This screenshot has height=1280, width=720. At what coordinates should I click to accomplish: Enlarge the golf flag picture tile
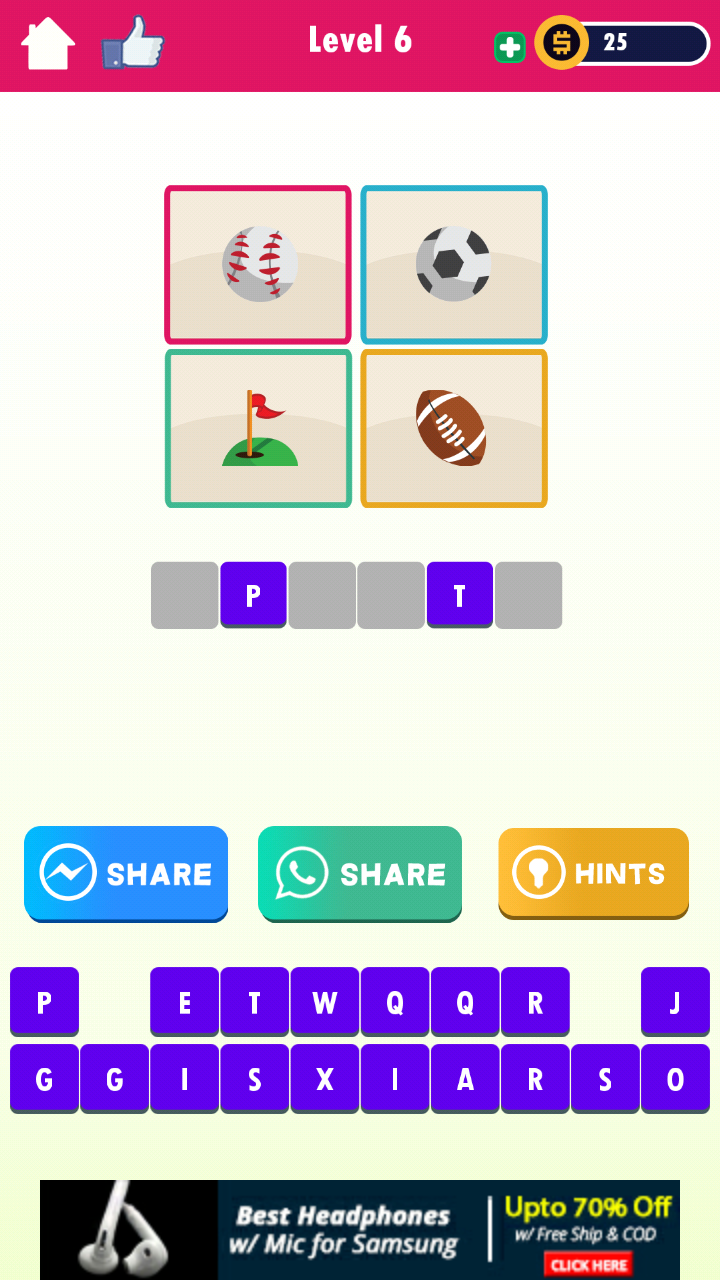(258, 428)
